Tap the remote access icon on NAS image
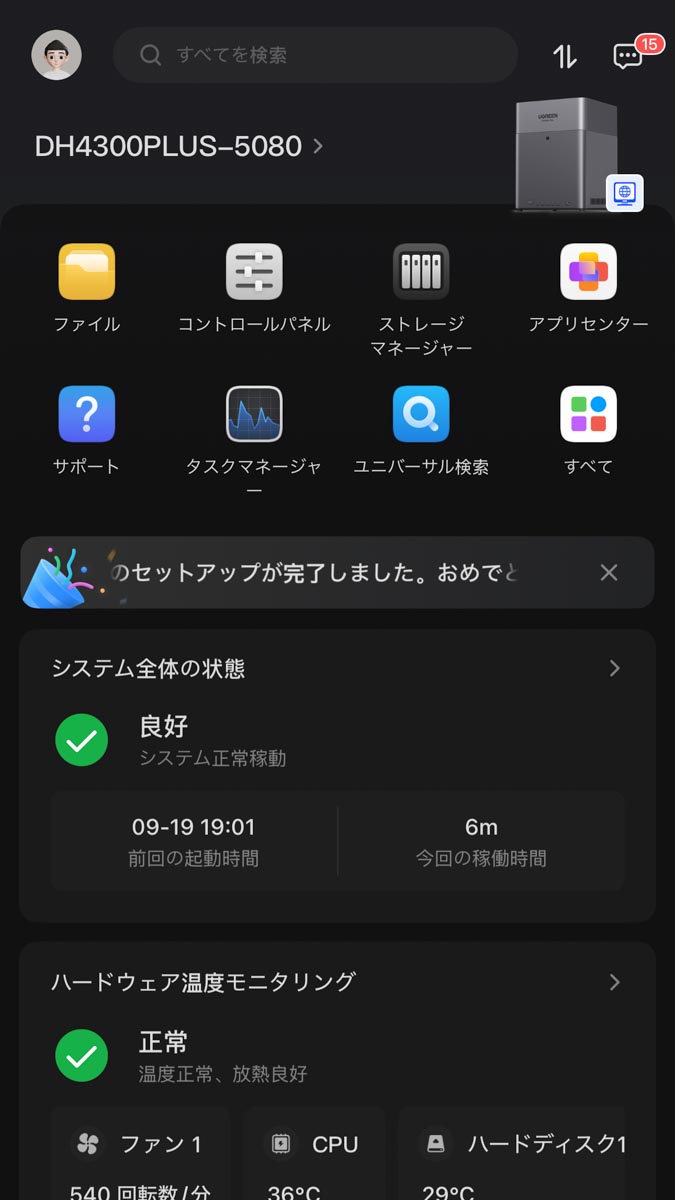The height and width of the screenshot is (1200, 675). (624, 192)
